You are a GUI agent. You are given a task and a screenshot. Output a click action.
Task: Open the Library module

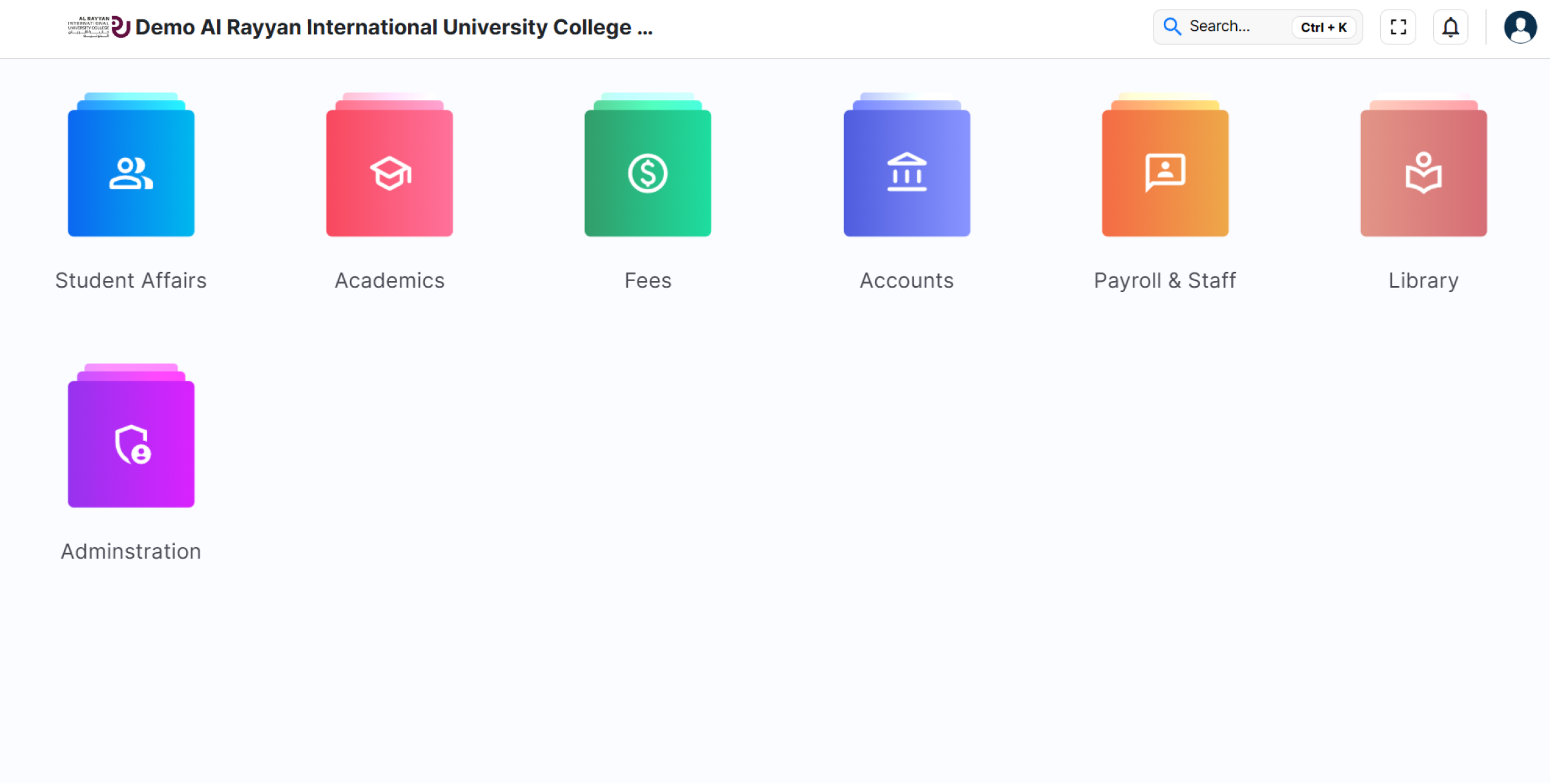coord(1423,172)
